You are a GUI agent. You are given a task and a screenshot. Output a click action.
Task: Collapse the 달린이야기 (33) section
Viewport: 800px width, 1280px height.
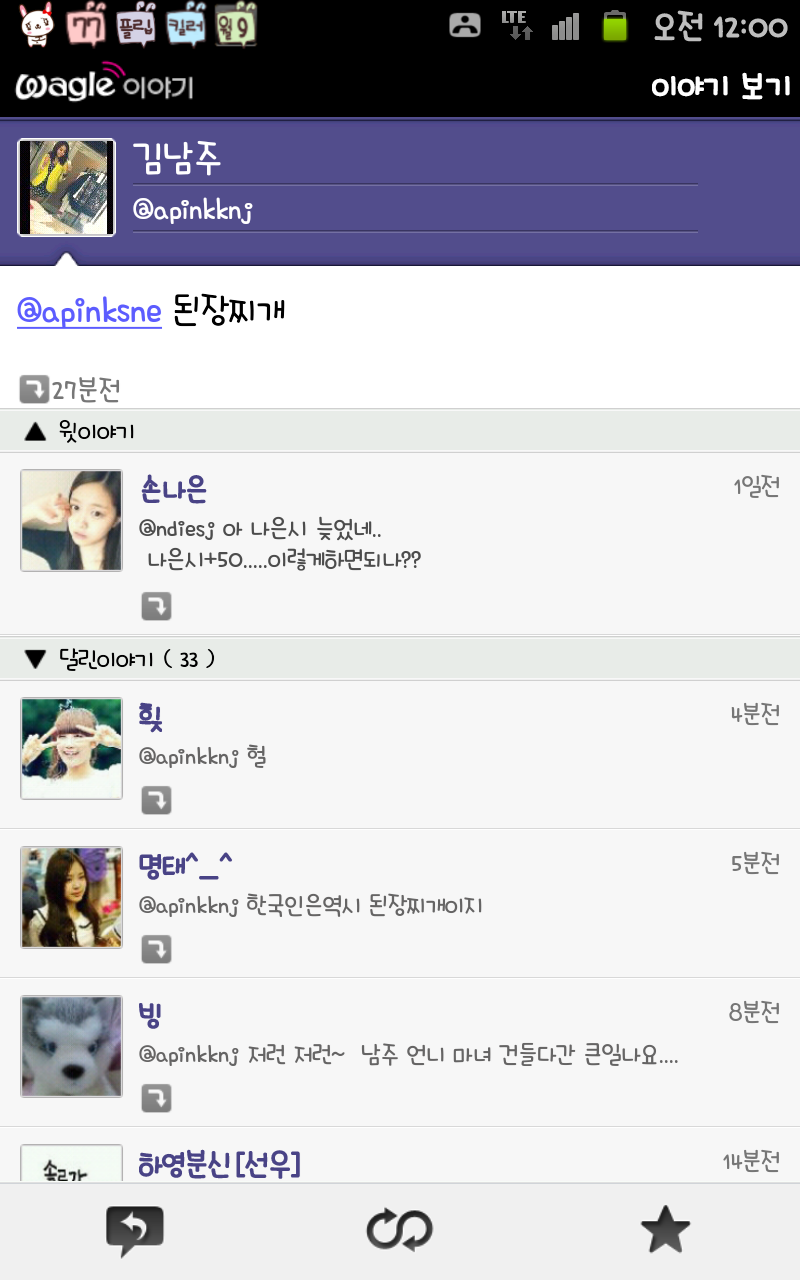point(36,659)
